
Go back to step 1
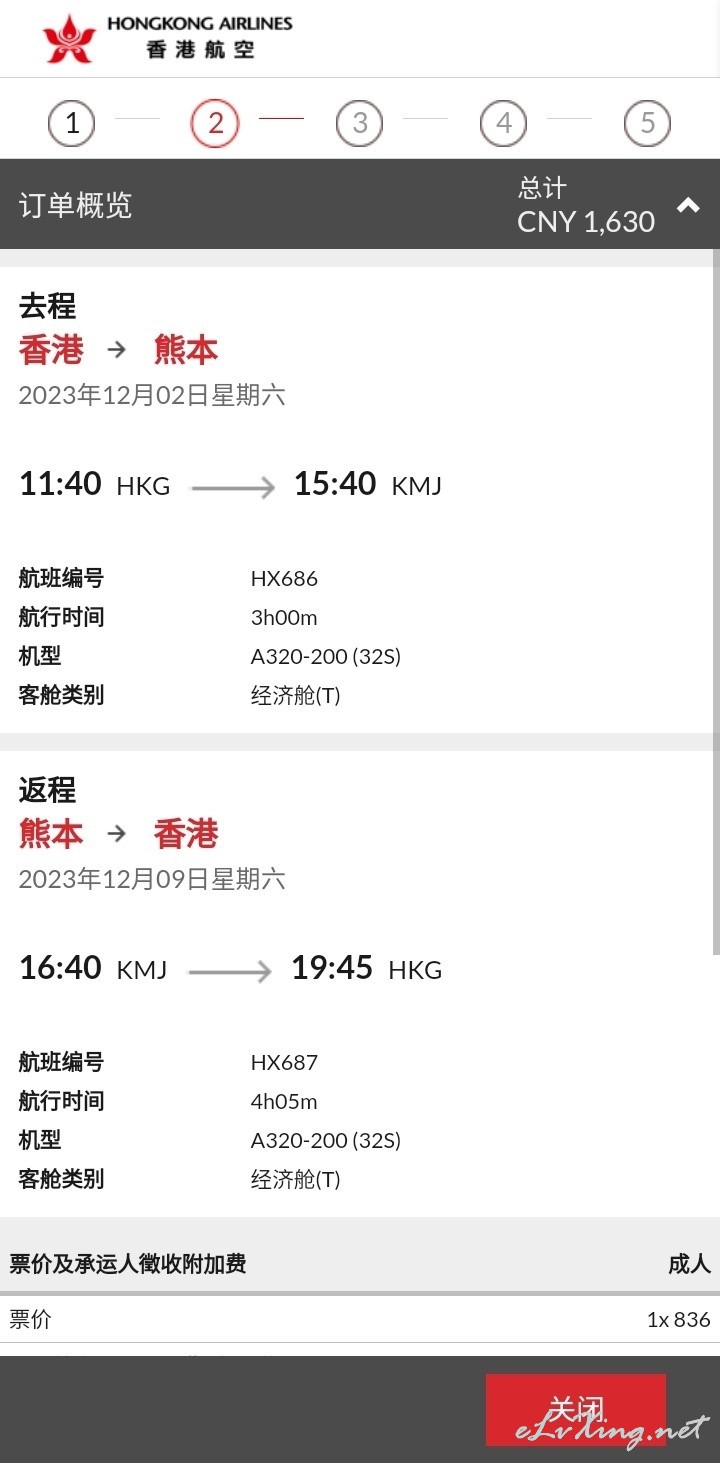[x=72, y=124]
